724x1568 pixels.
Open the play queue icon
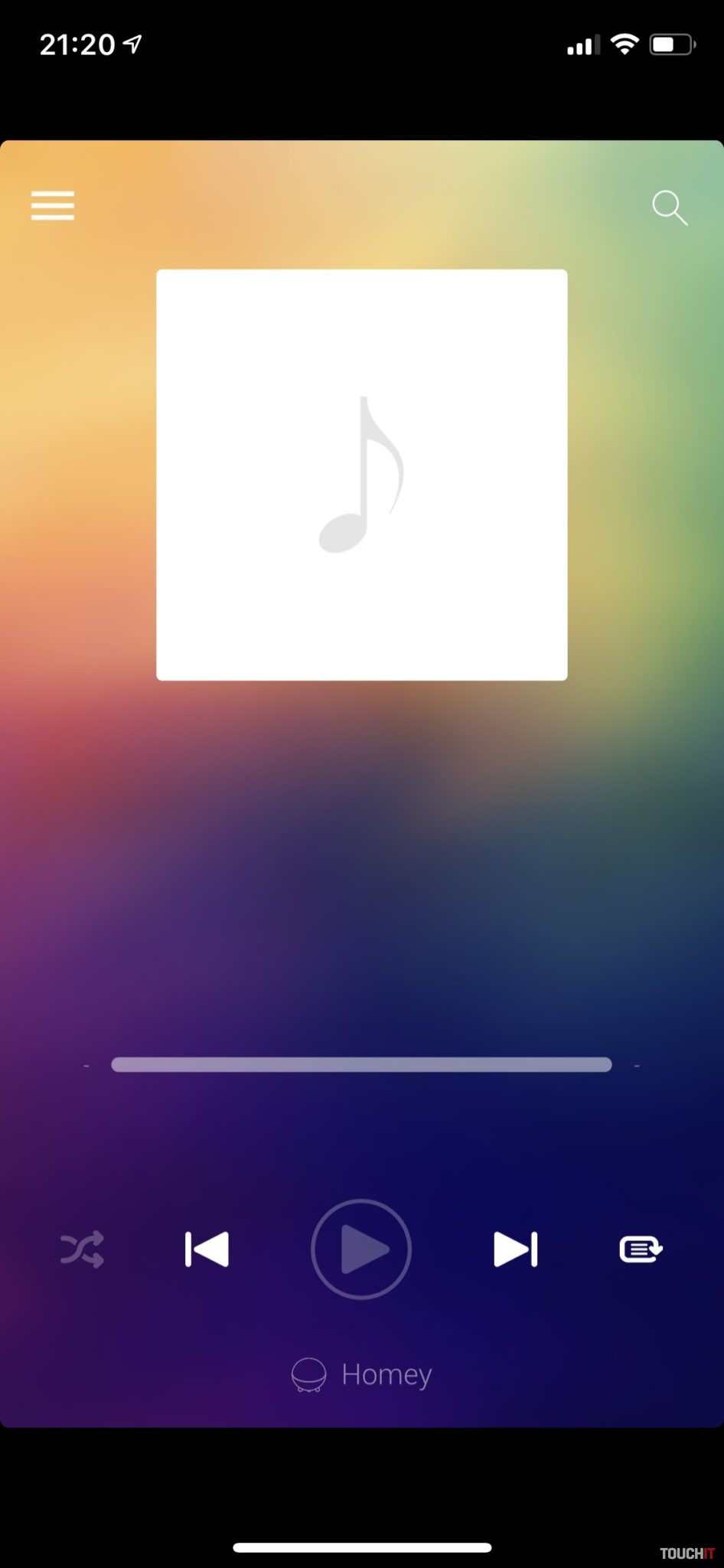(641, 1249)
